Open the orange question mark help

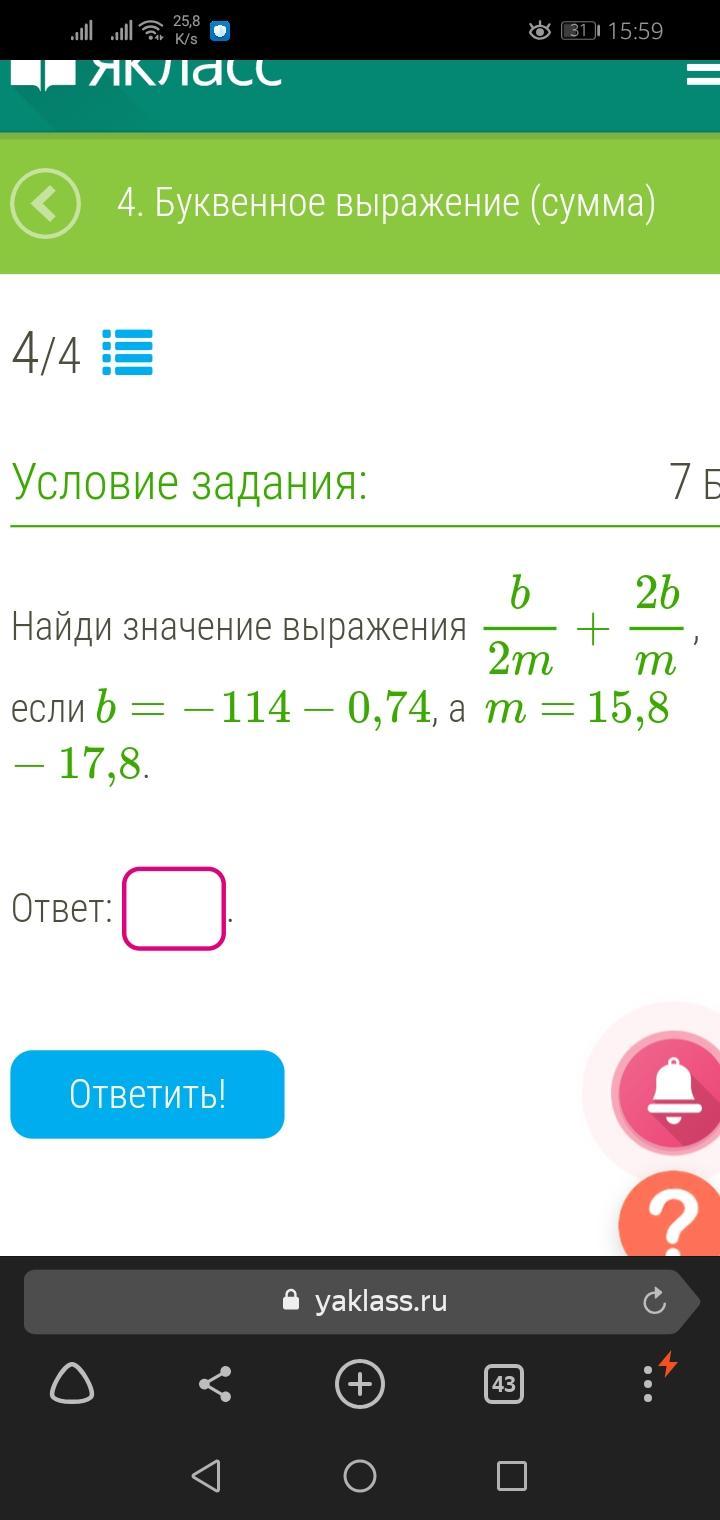(x=672, y=1220)
